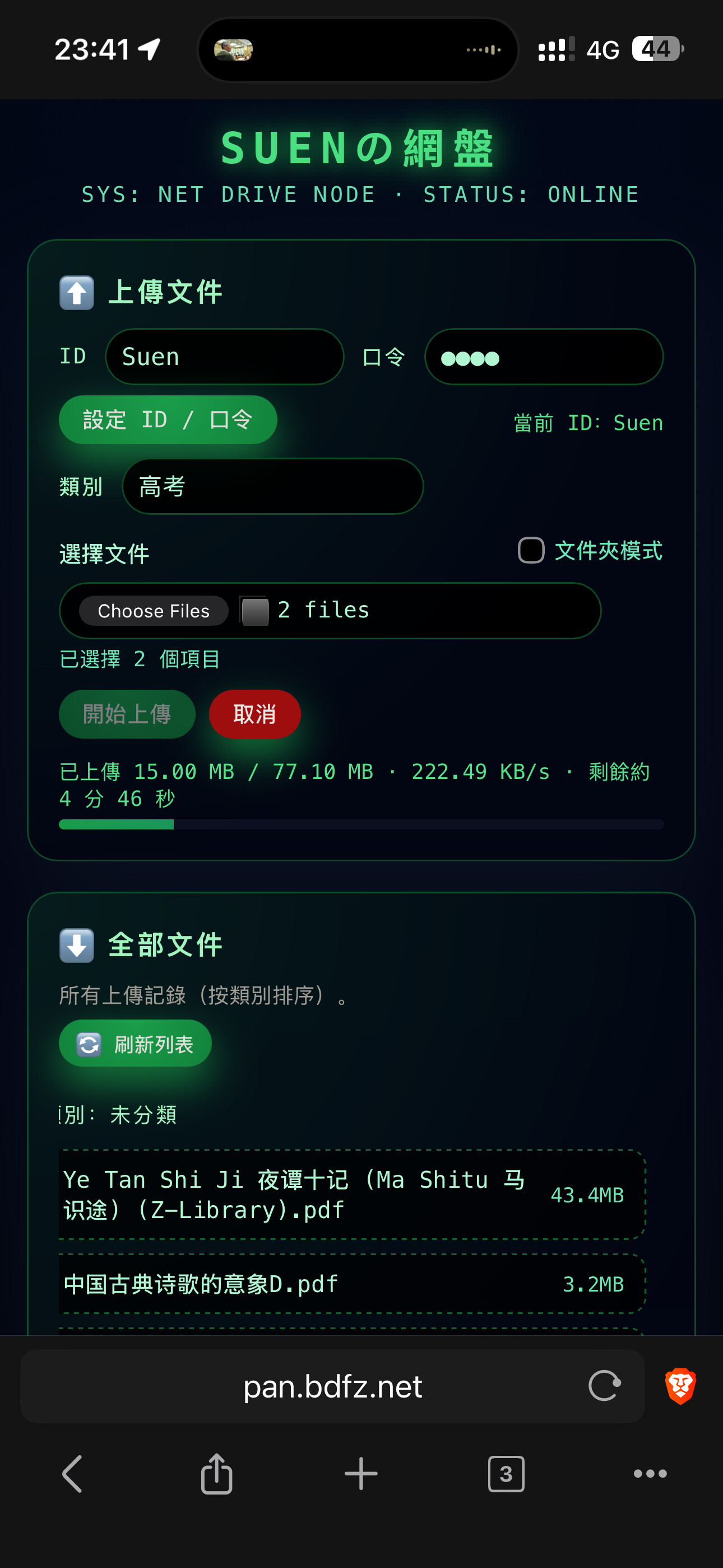Open the browser's three-dot menu
Viewport: 723px width, 1568px height.
(x=650, y=1474)
